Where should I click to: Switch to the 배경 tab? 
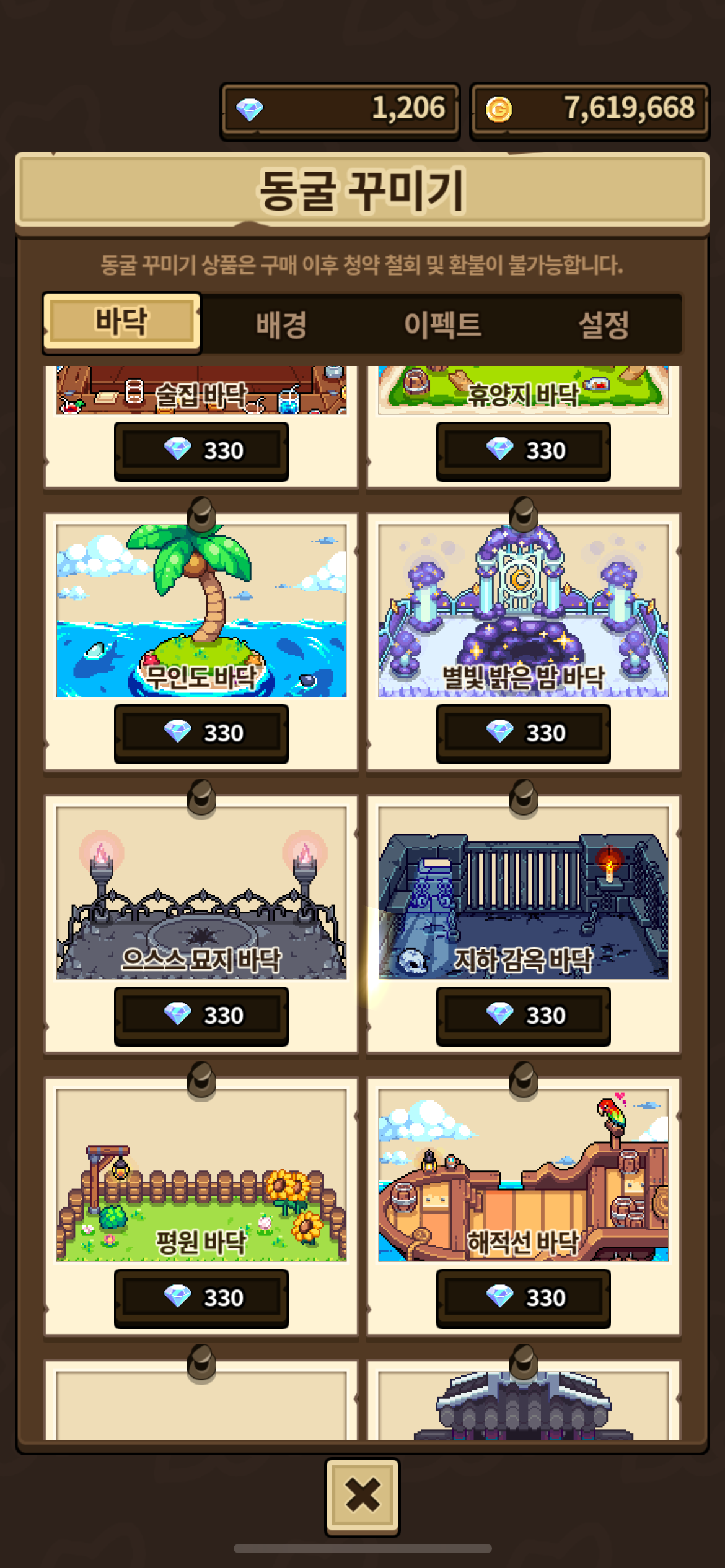281,324
